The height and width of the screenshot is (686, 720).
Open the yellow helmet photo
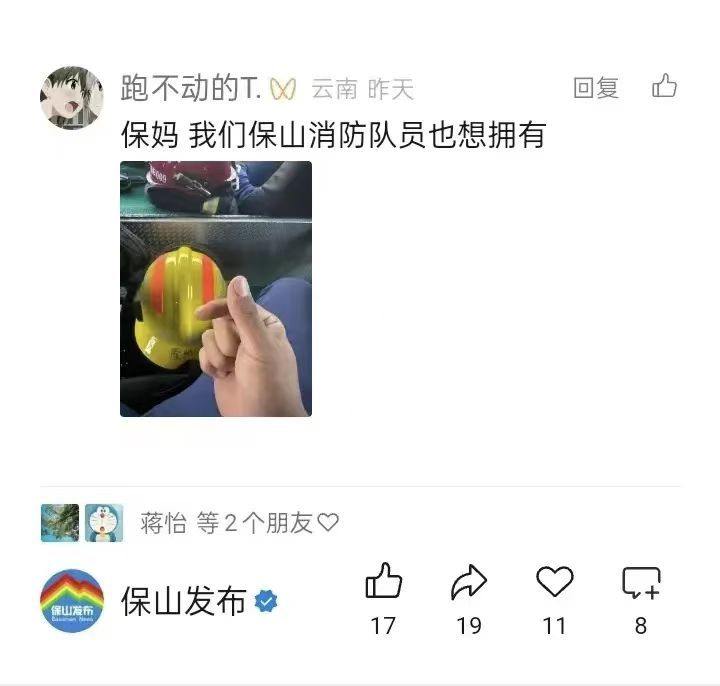(x=216, y=289)
